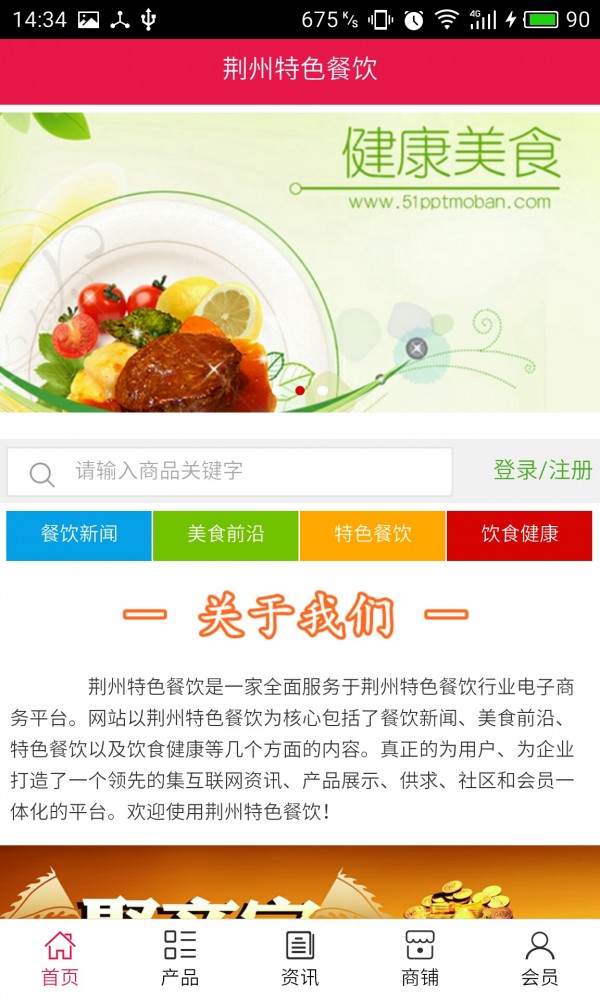Open the 健康美食 carousel banner

point(300,260)
